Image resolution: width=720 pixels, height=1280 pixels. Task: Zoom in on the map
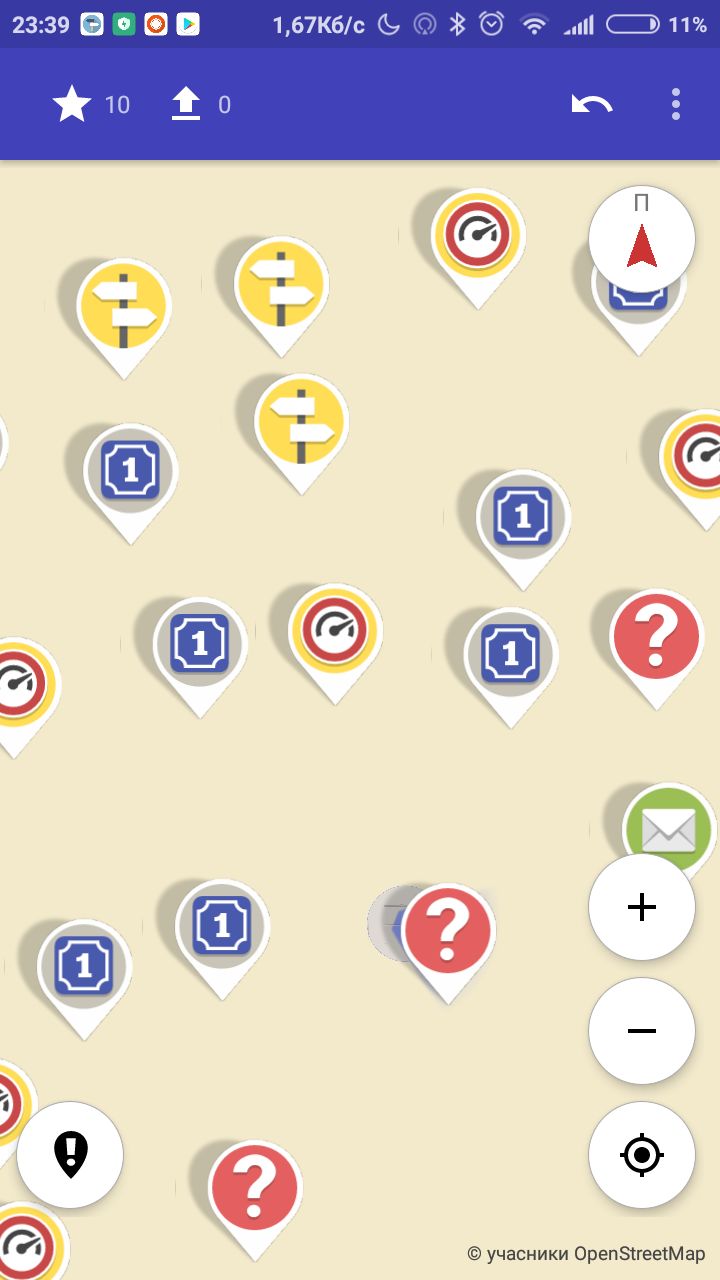pyautogui.click(x=641, y=907)
